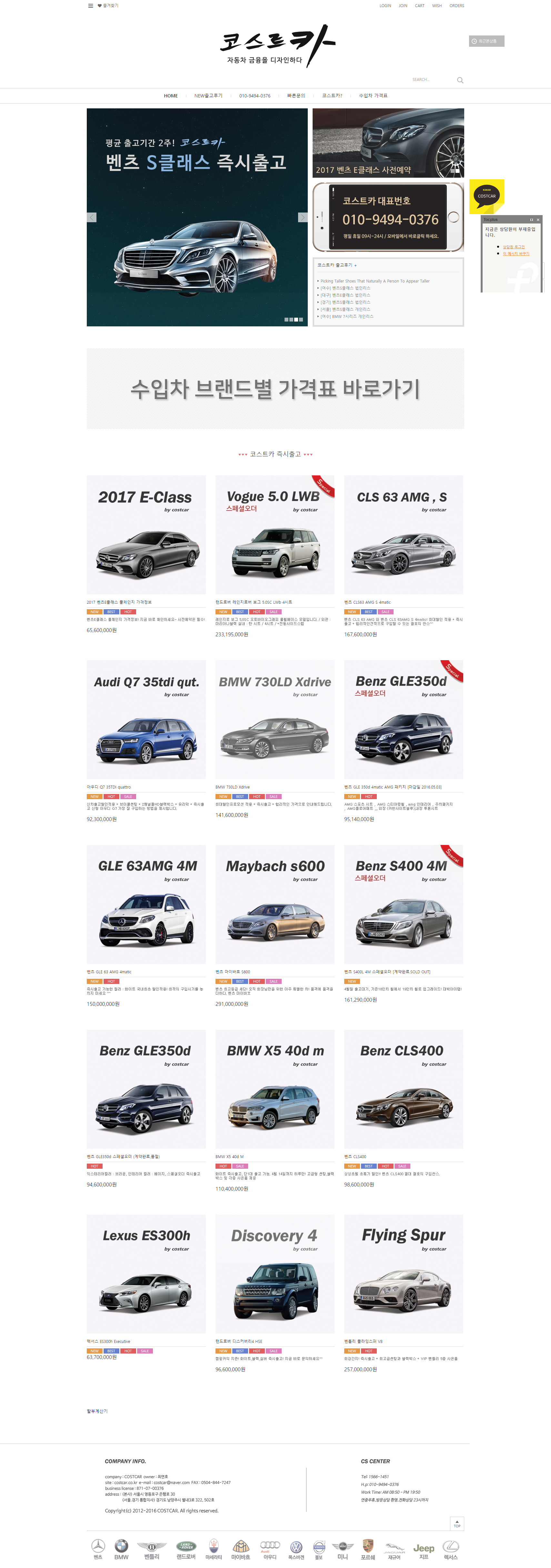Go to the LOGIN page

click(385, 6)
